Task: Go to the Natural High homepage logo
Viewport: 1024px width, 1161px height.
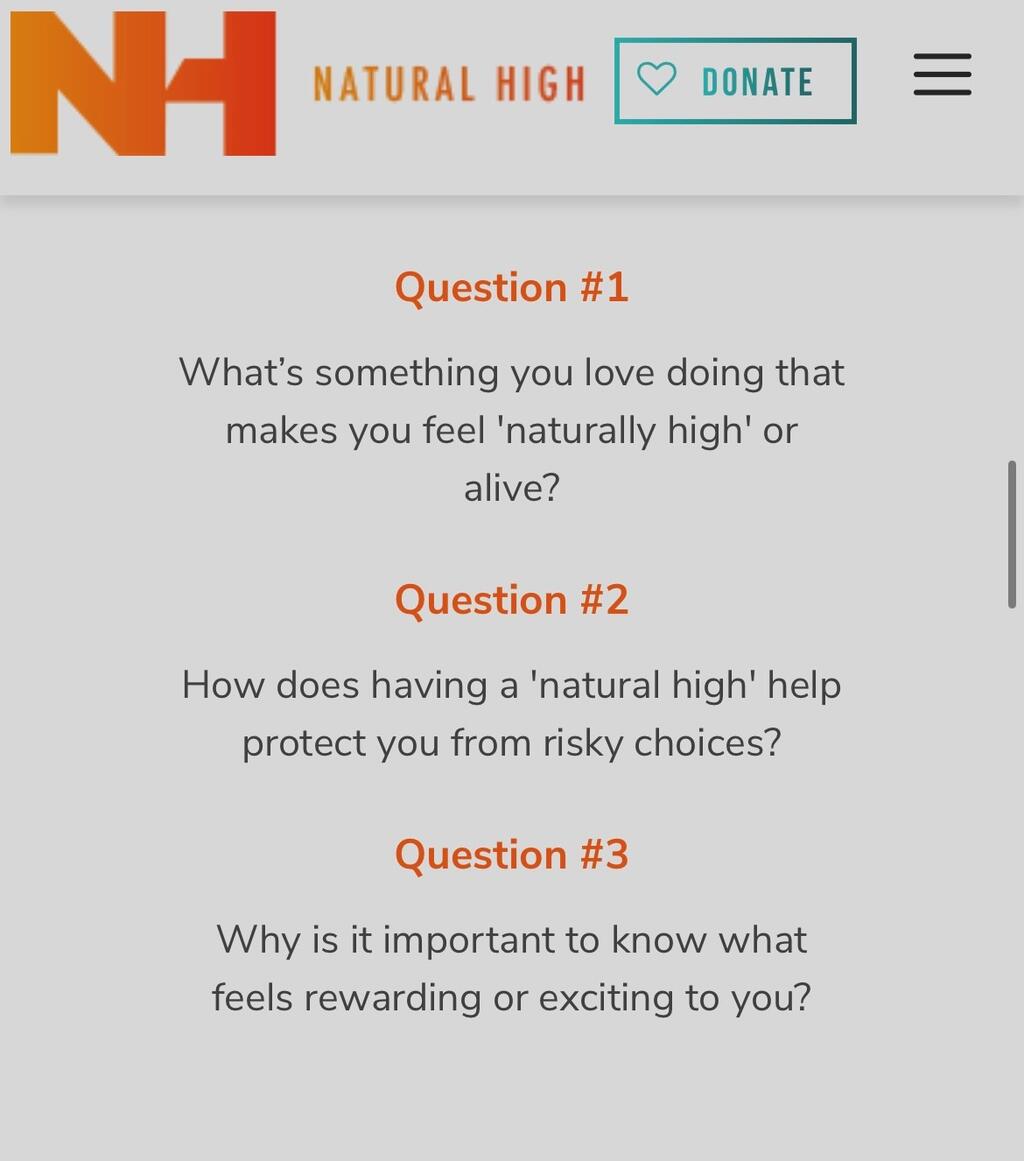Action: [x=143, y=83]
